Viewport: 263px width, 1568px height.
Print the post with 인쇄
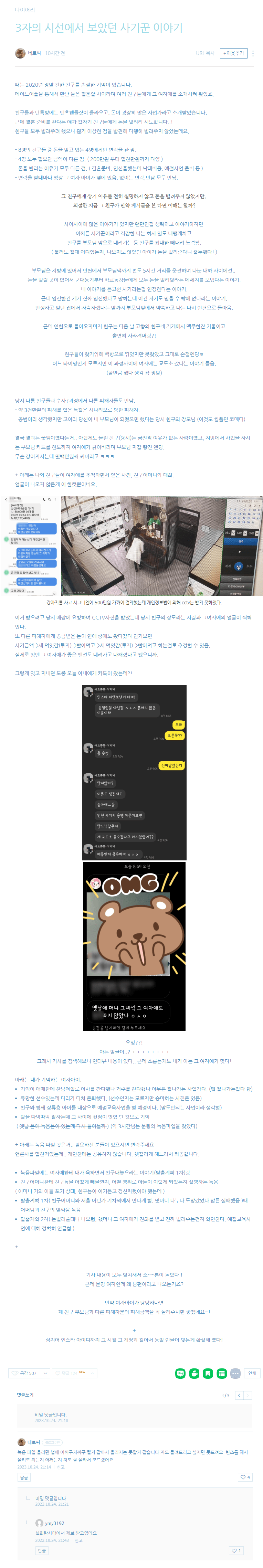(252, 1373)
